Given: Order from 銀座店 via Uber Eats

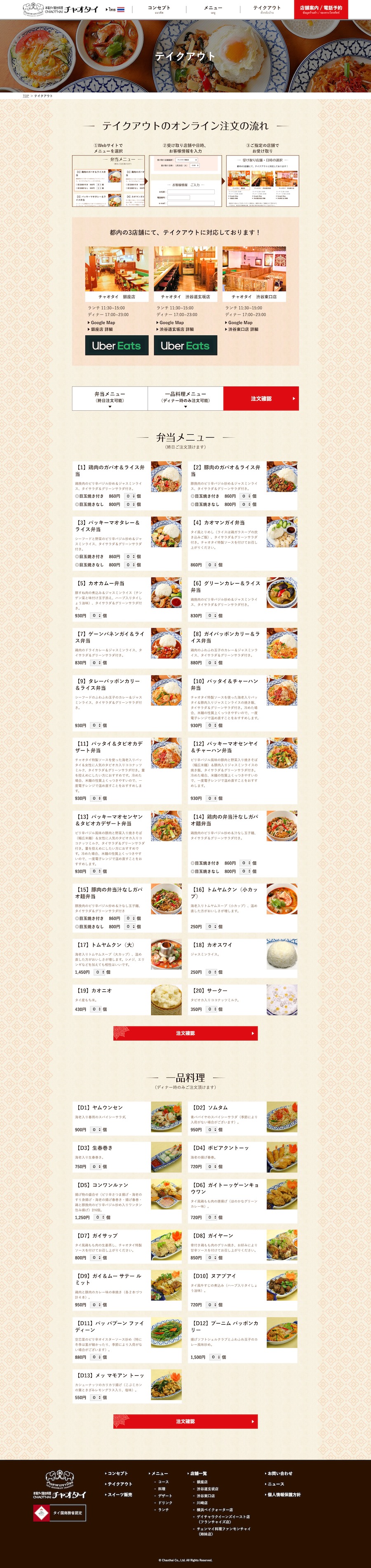Looking at the screenshot, I should tap(116, 346).
